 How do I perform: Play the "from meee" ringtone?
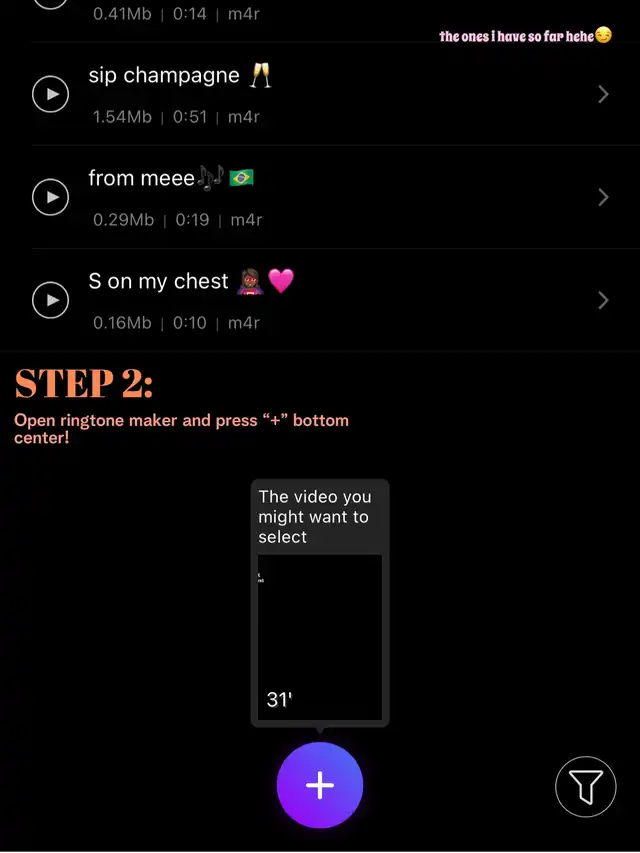(x=51, y=197)
